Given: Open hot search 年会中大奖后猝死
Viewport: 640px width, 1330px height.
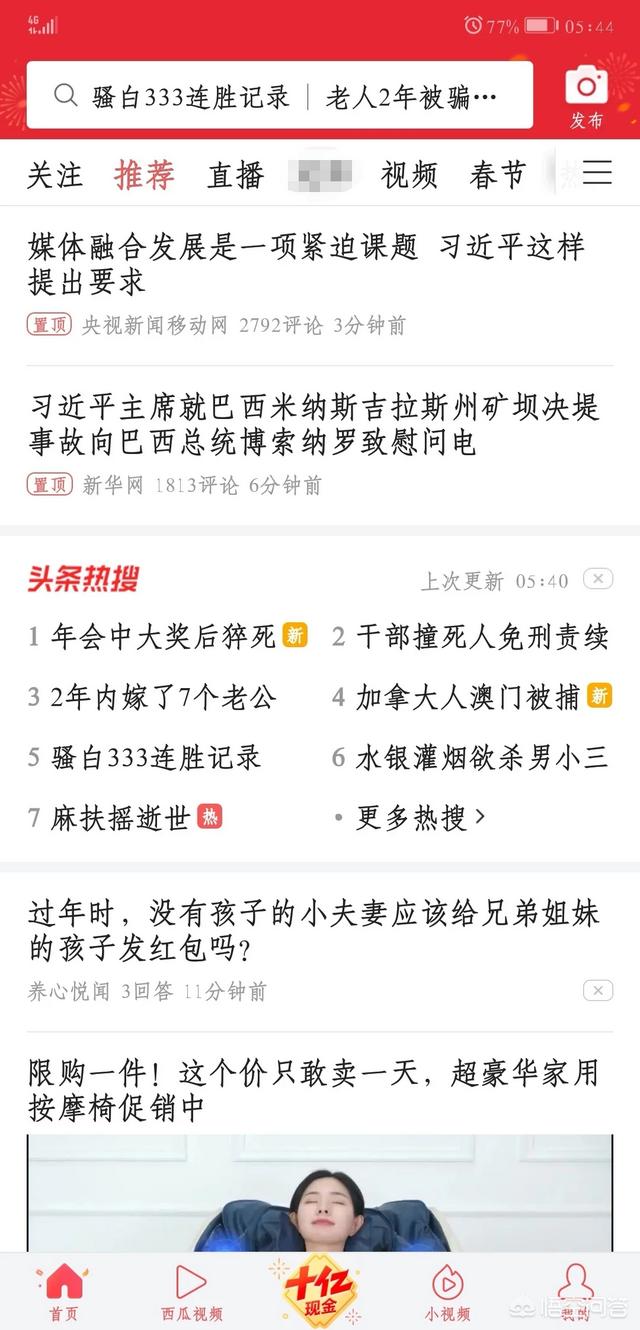Looking at the screenshot, I should [163, 637].
